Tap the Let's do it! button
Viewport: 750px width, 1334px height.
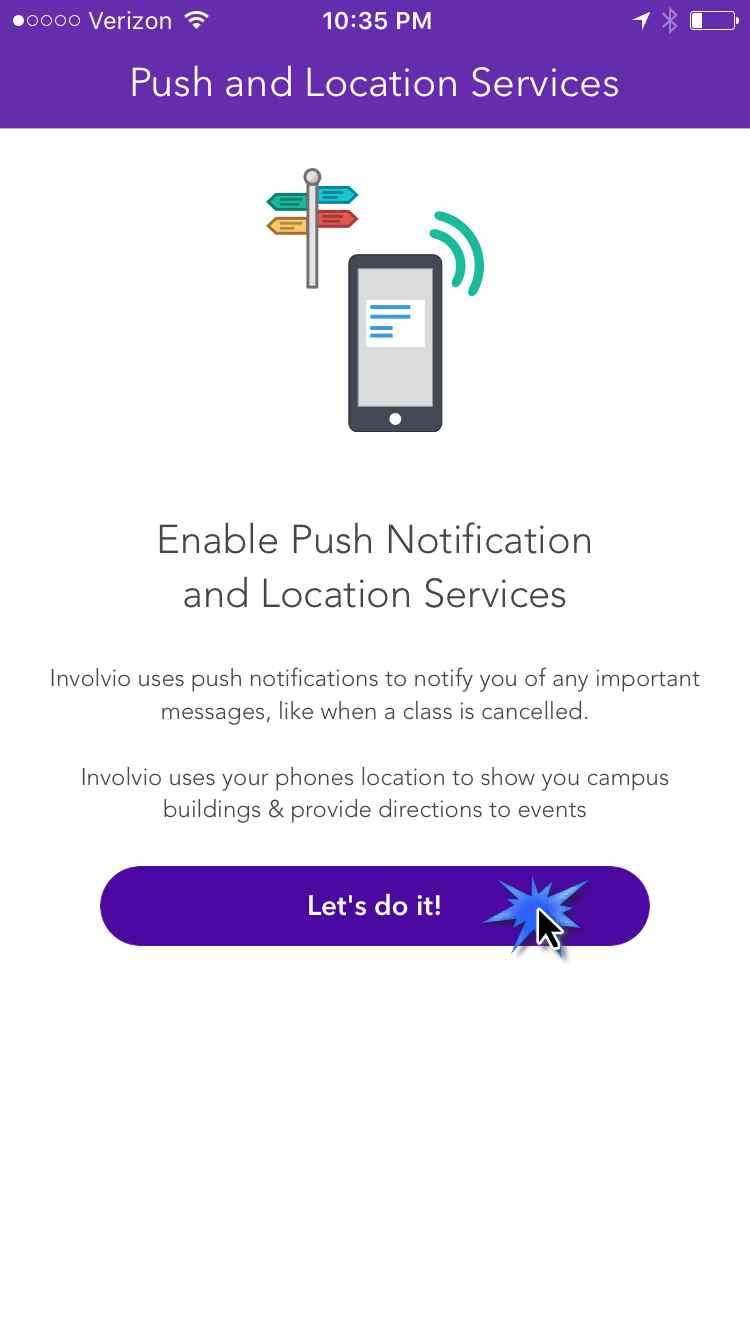[x=374, y=906]
